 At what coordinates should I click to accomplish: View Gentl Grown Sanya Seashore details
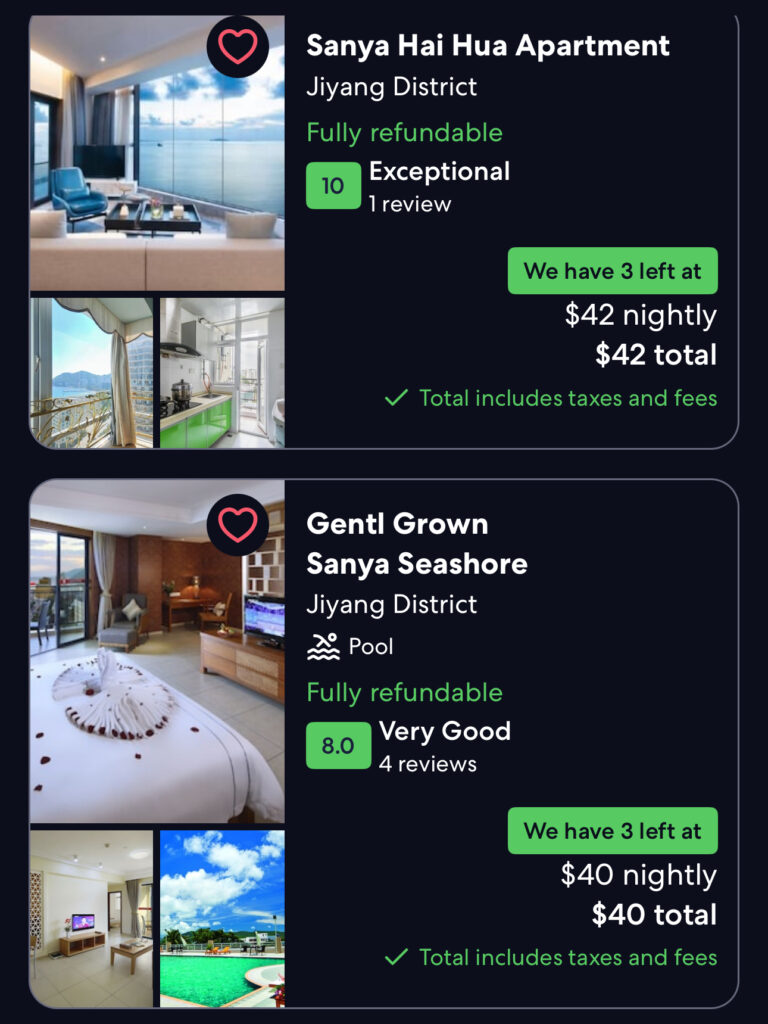tap(416, 544)
